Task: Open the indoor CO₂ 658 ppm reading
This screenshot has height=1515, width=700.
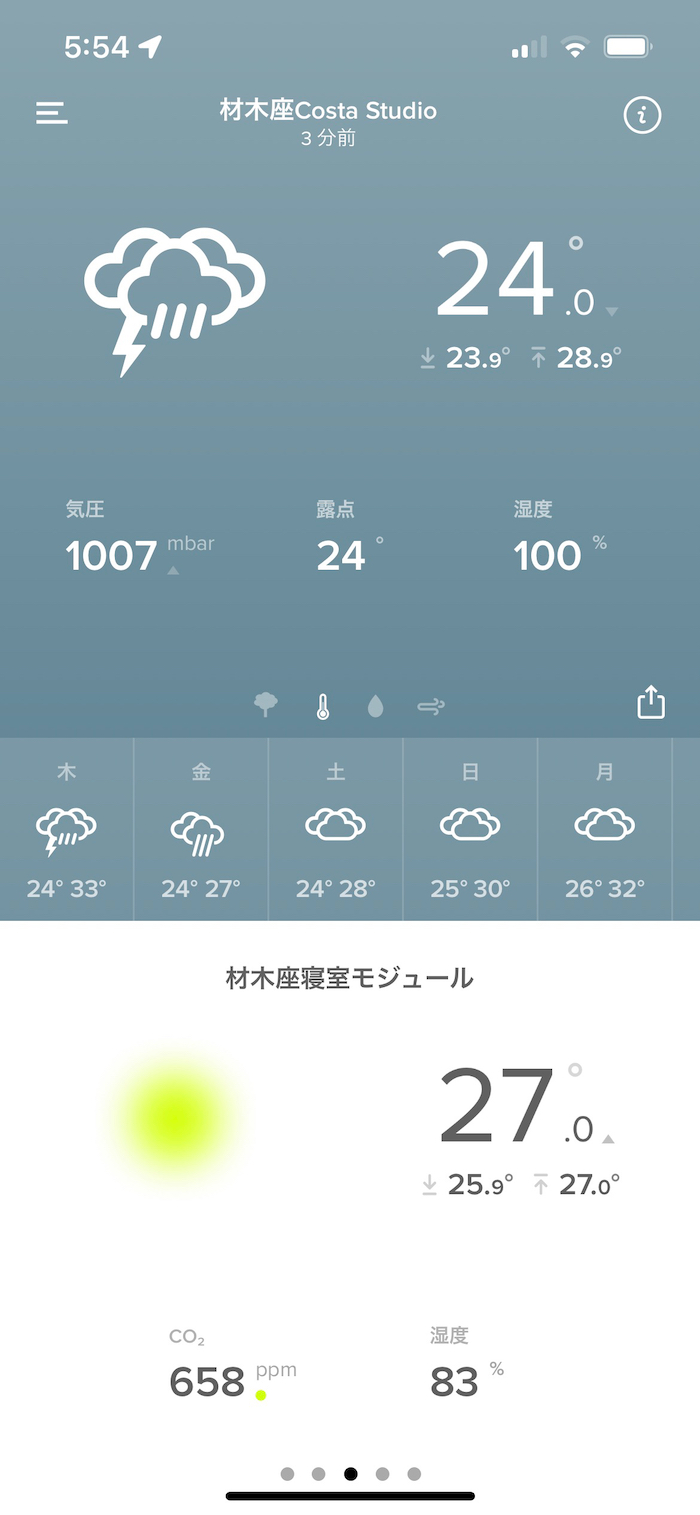Action: tap(208, 1381)
